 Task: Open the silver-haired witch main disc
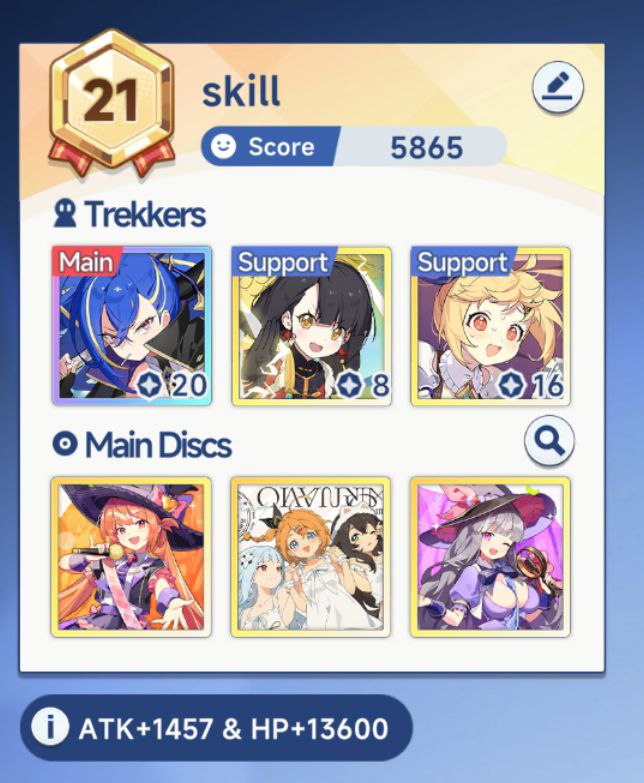click(490, 556)
